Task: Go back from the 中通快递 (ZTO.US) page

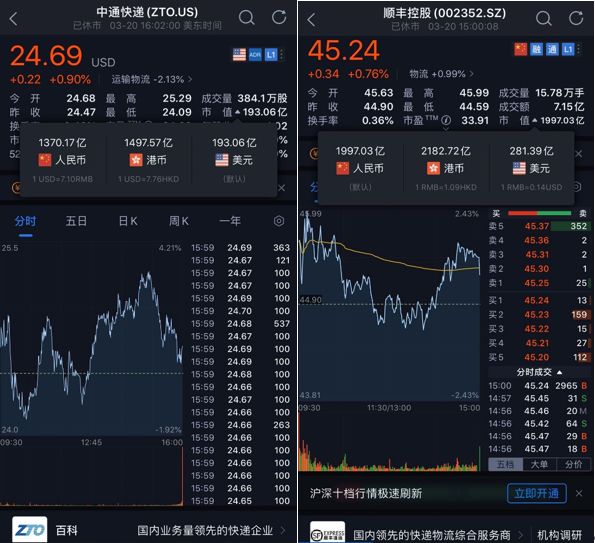Action: click(14, 19)
